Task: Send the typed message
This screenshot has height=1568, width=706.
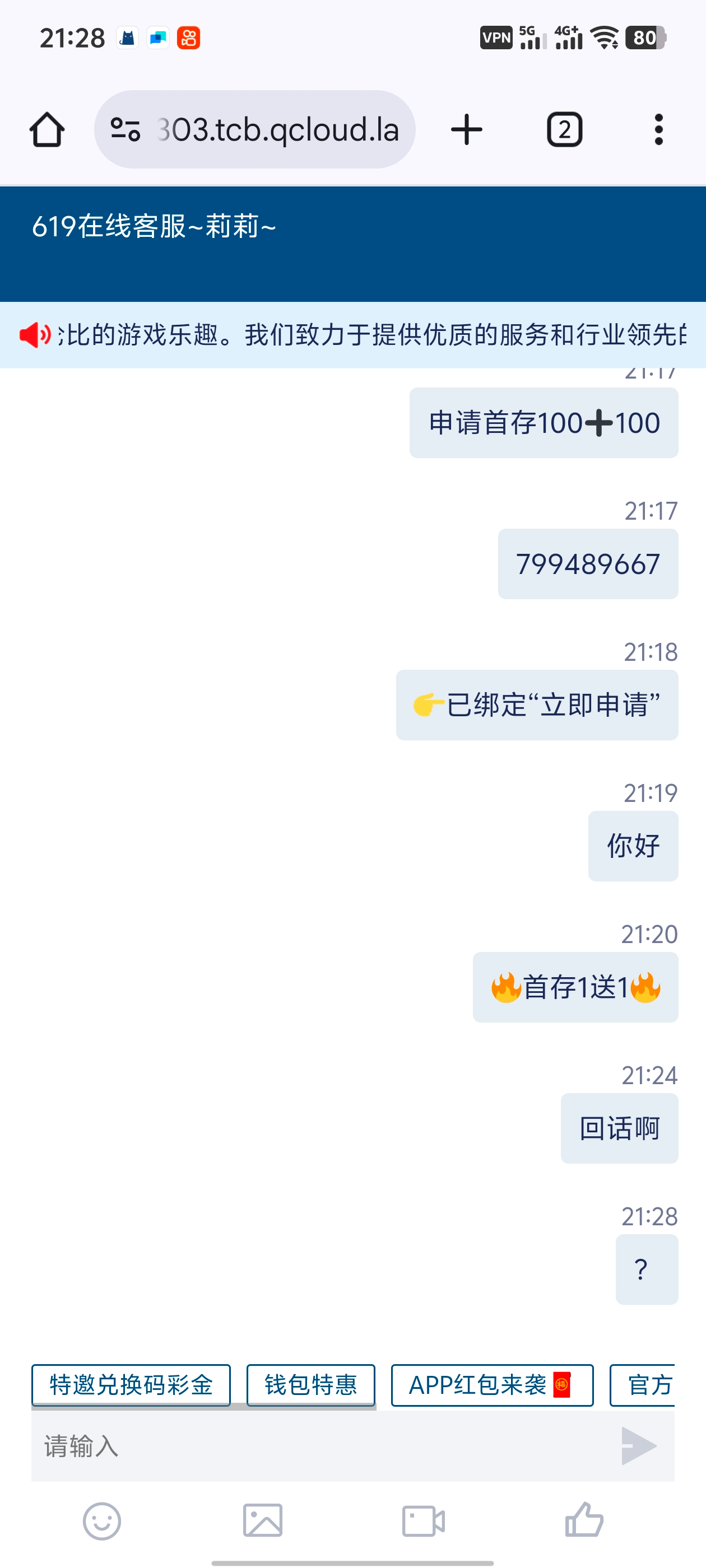Action: coord(639,1446)
